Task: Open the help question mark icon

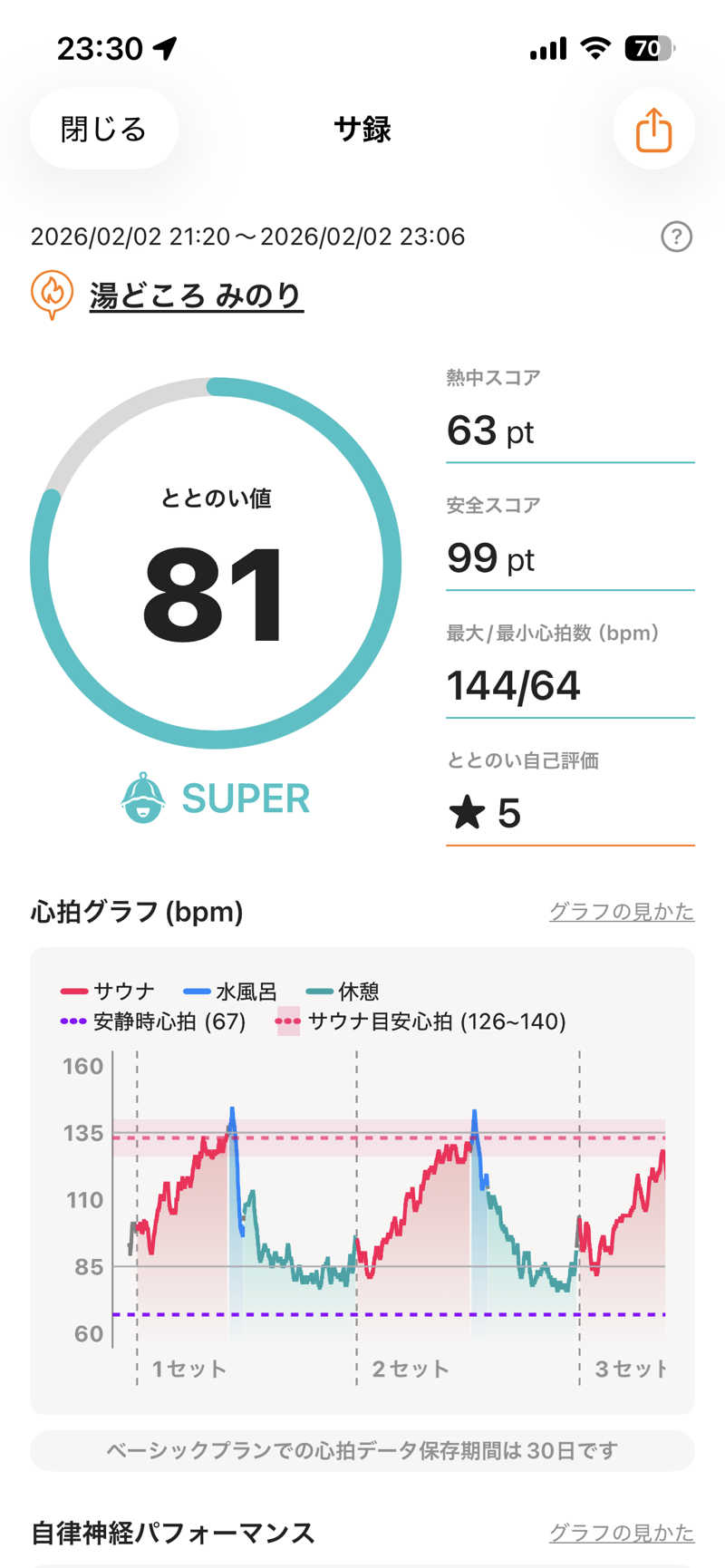Action: tap(676, 237)
